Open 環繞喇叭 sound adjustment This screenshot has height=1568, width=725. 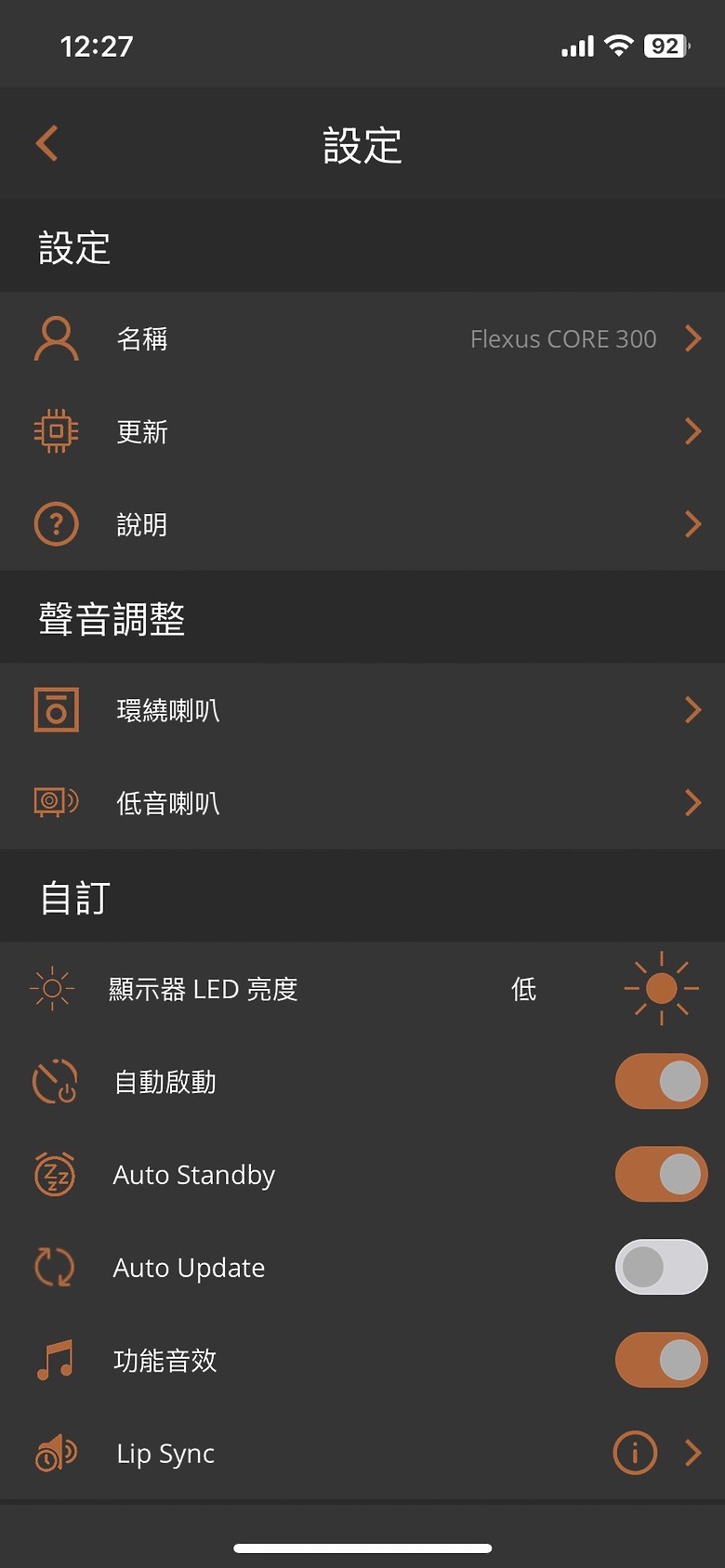pos(362,710)
